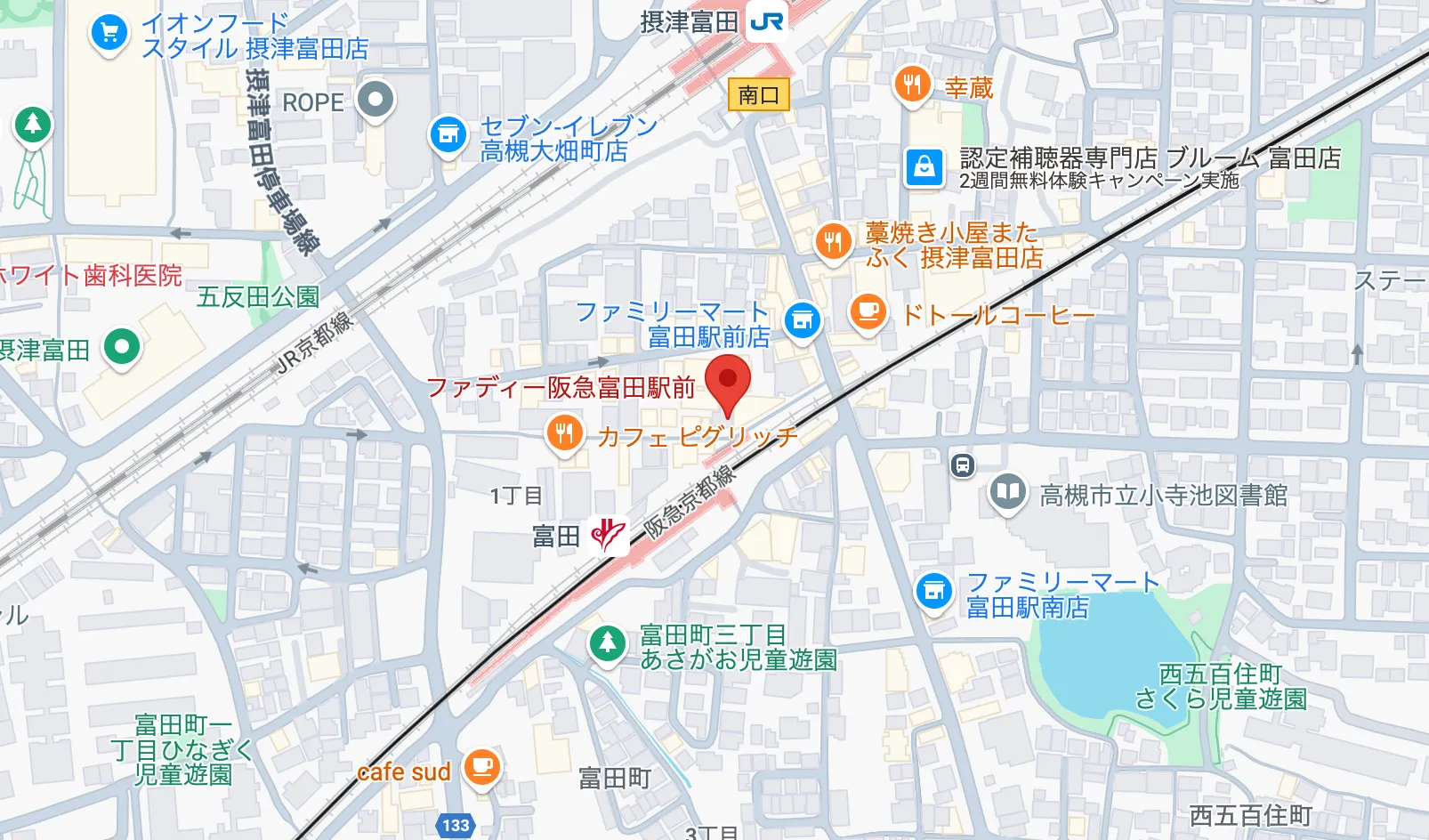Open the ファミリーマート 富田駅前店 marker

click(x=802, y=319)
